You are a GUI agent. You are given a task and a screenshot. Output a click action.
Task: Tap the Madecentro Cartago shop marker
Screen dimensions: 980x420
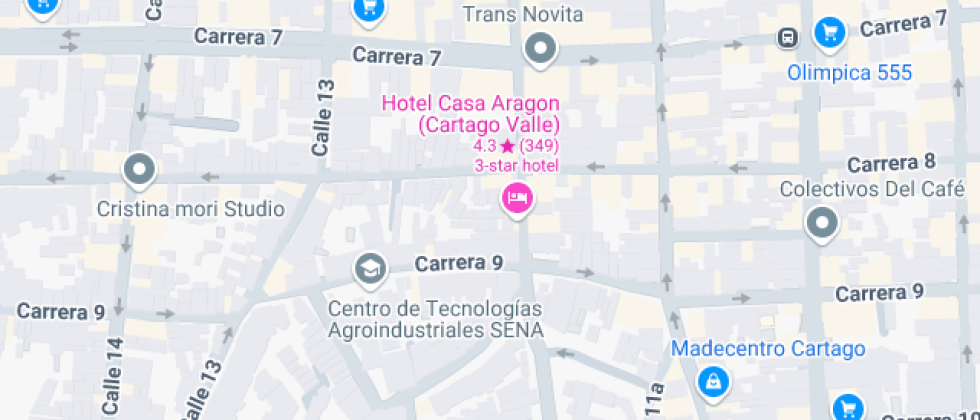coord(713,380)
